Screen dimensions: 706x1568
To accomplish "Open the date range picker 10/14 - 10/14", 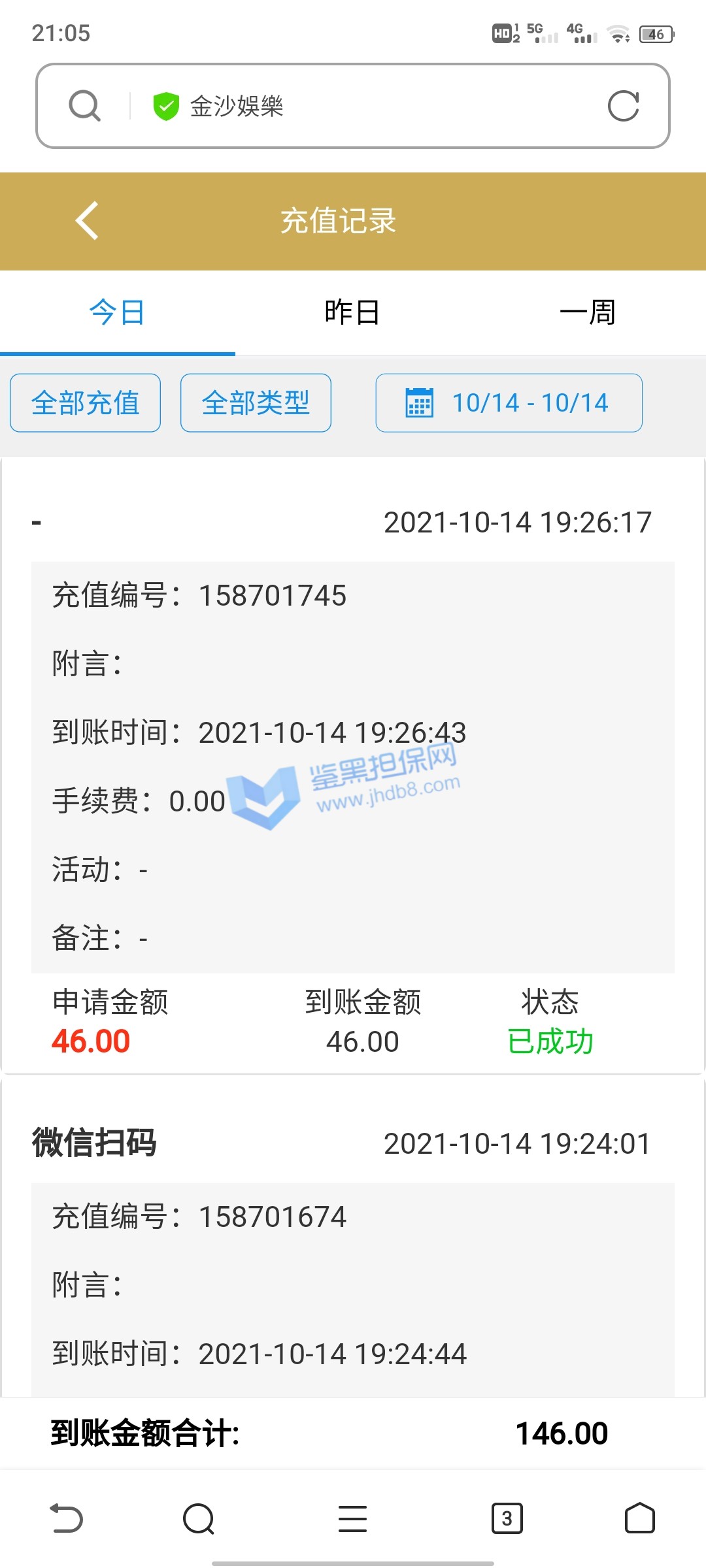I will pyautogui.click(x=509, y=403).
